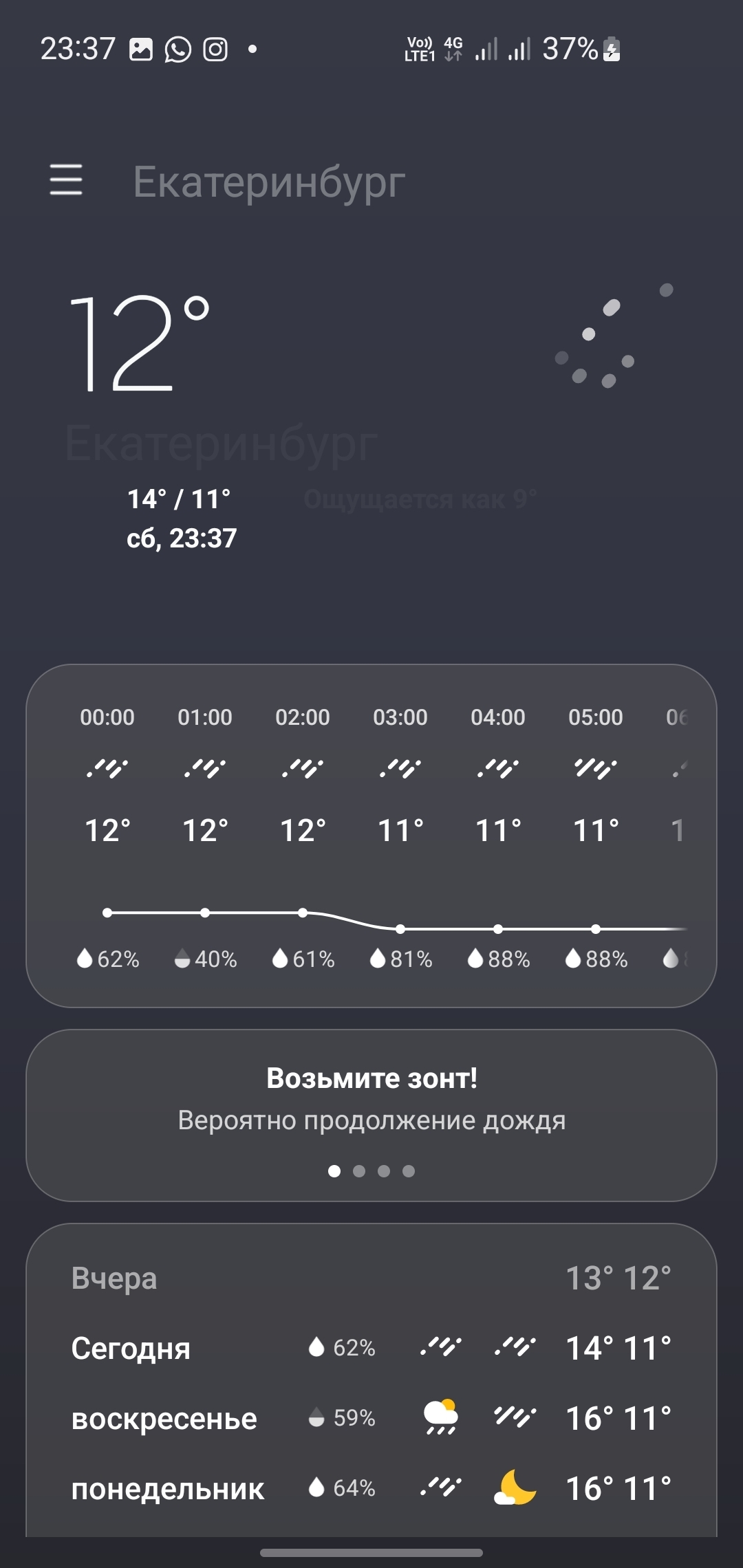743x1568 pixels.
Task: Open the umbrella advice card
Action: click(x=371, y=1100)
